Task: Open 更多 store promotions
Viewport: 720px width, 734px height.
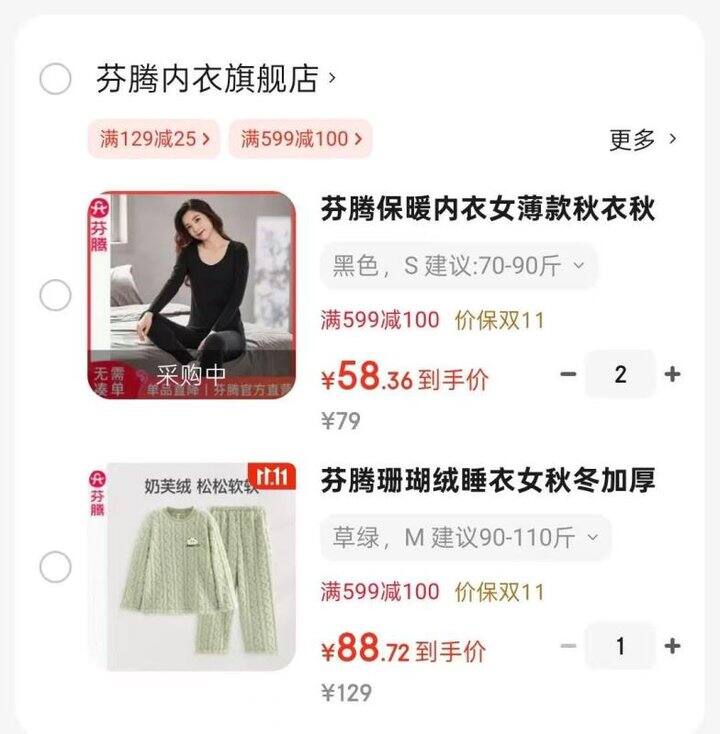Action: coord(643,139)
